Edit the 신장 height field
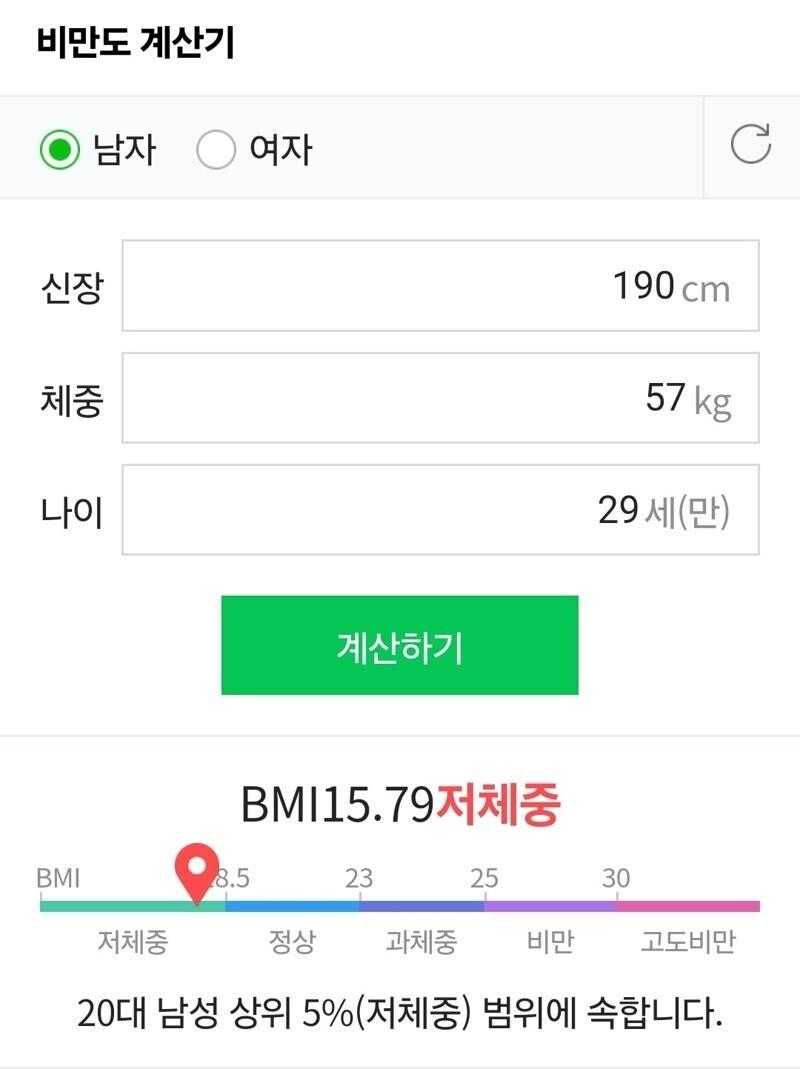The height and width of the screenshot is (1069, 800). (440, 286)
